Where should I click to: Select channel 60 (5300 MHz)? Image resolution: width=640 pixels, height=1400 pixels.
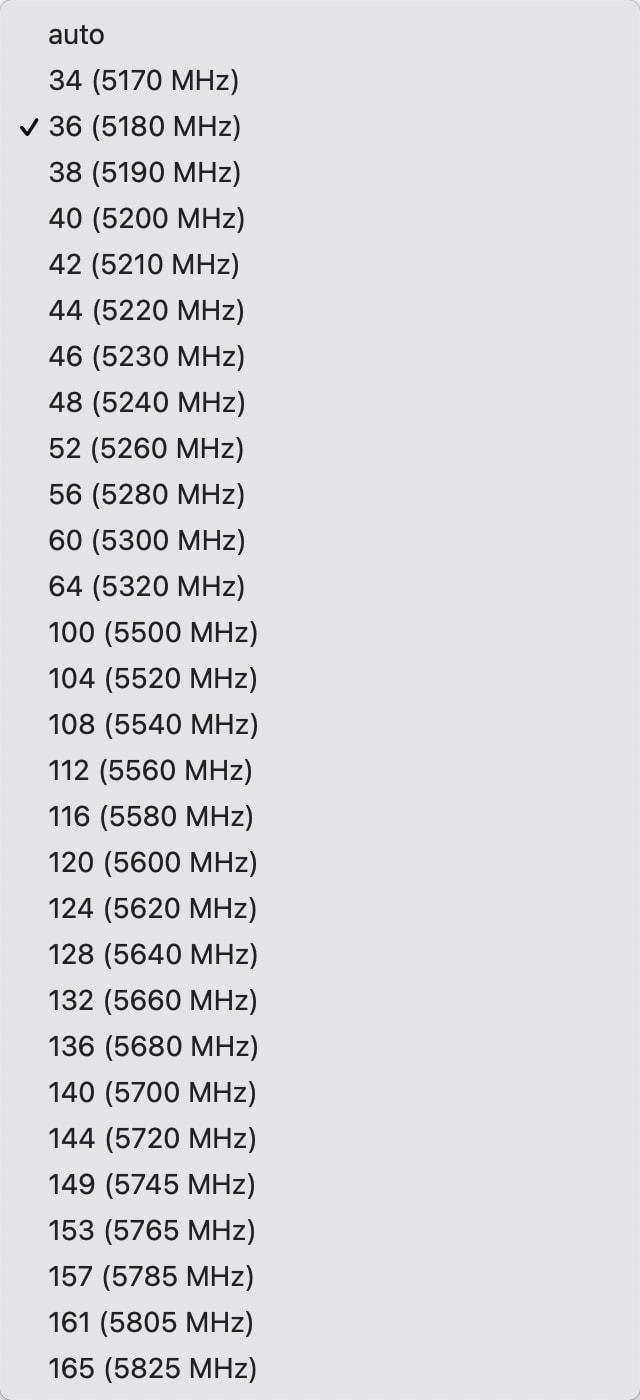click(146, 541)
